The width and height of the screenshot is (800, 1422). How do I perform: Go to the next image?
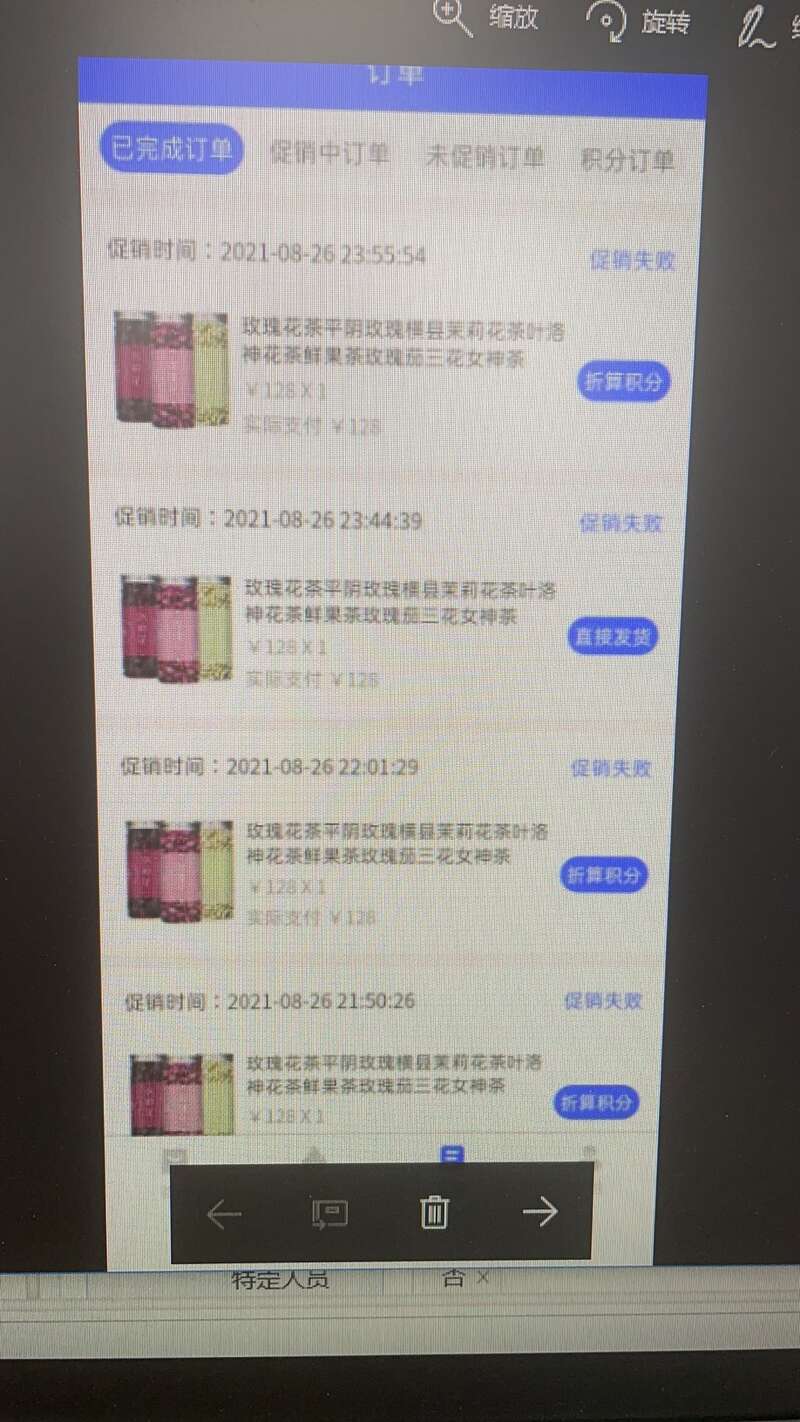[540, 1212]
